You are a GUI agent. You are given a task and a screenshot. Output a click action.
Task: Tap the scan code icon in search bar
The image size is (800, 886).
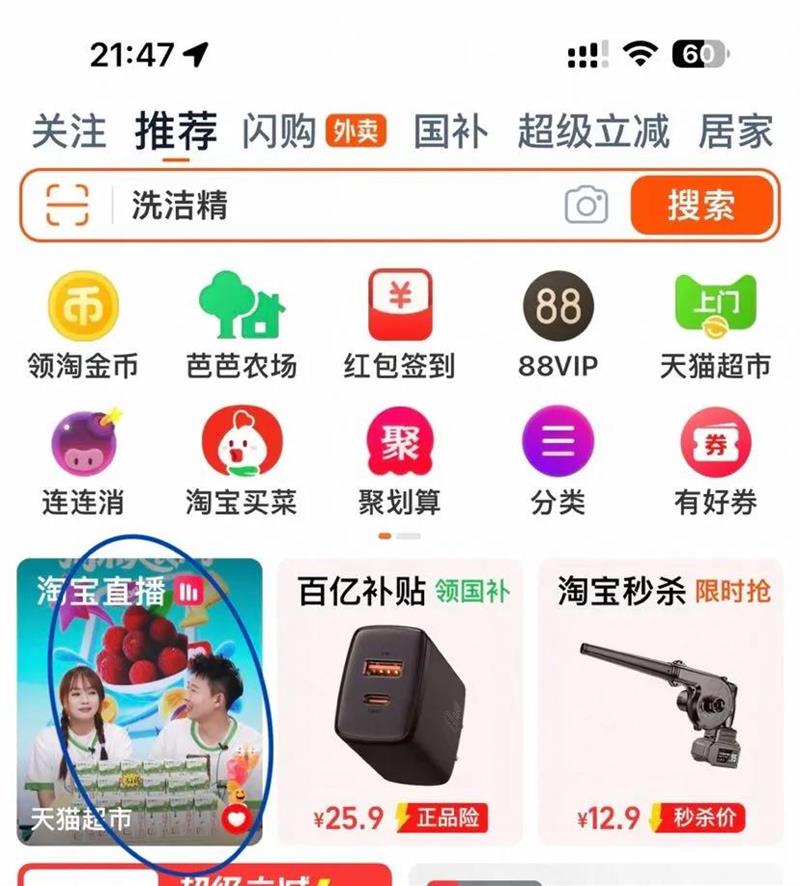pos(67,205)
